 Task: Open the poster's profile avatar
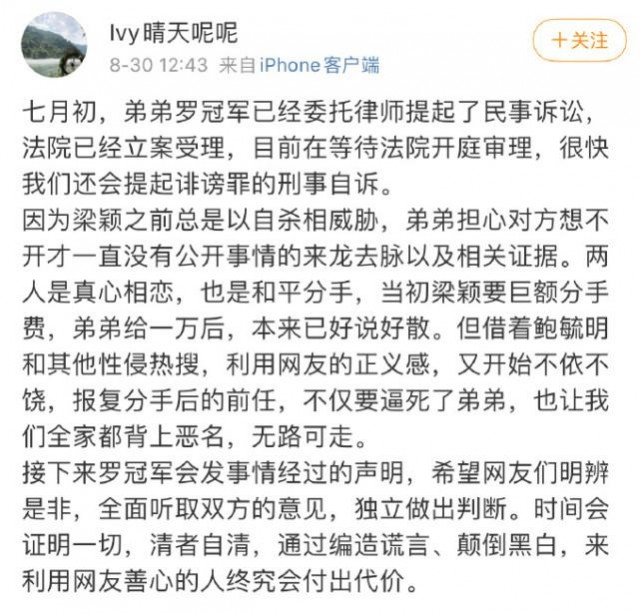pos(54,44)
